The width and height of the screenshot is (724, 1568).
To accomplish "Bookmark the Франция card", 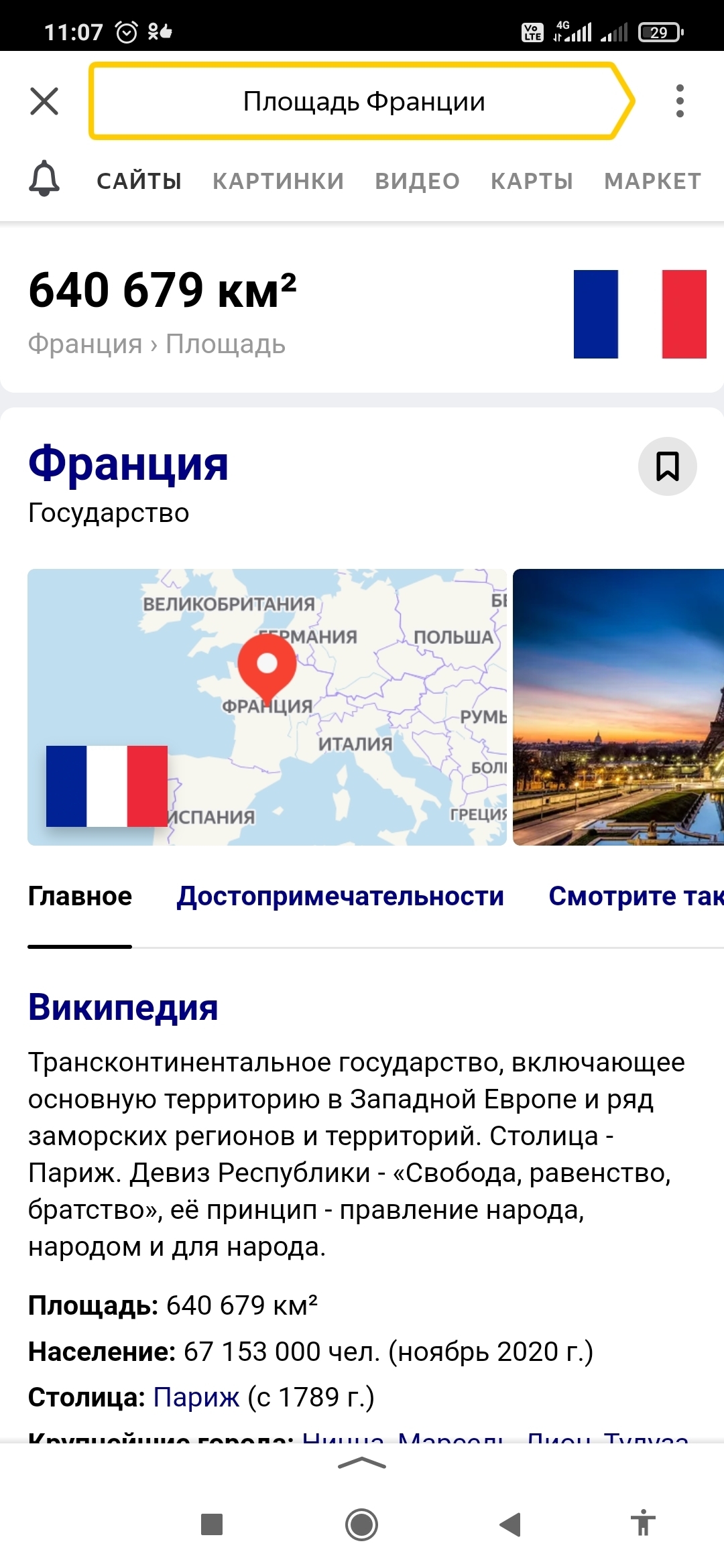I will pos(668,466).
